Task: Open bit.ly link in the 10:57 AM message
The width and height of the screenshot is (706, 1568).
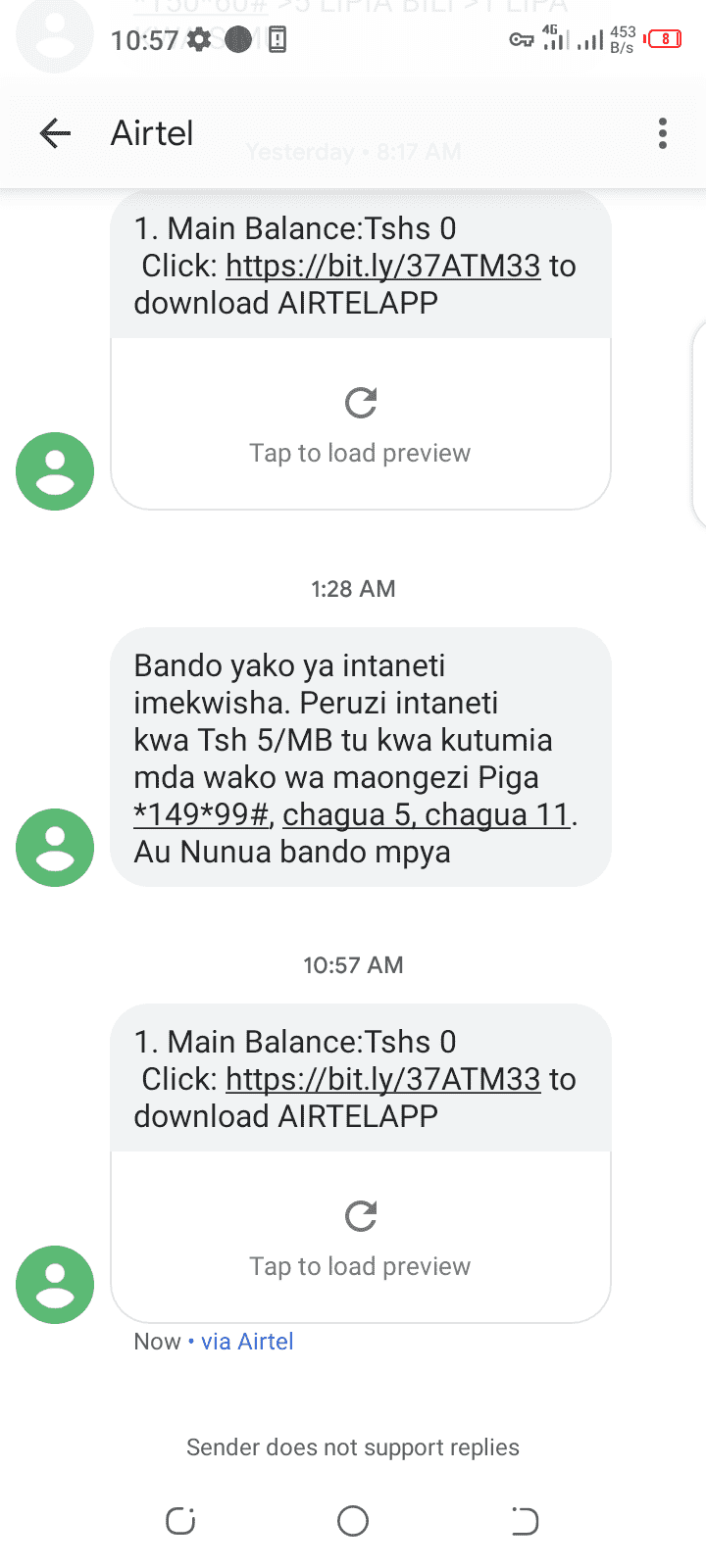Action: [382, 1079]
